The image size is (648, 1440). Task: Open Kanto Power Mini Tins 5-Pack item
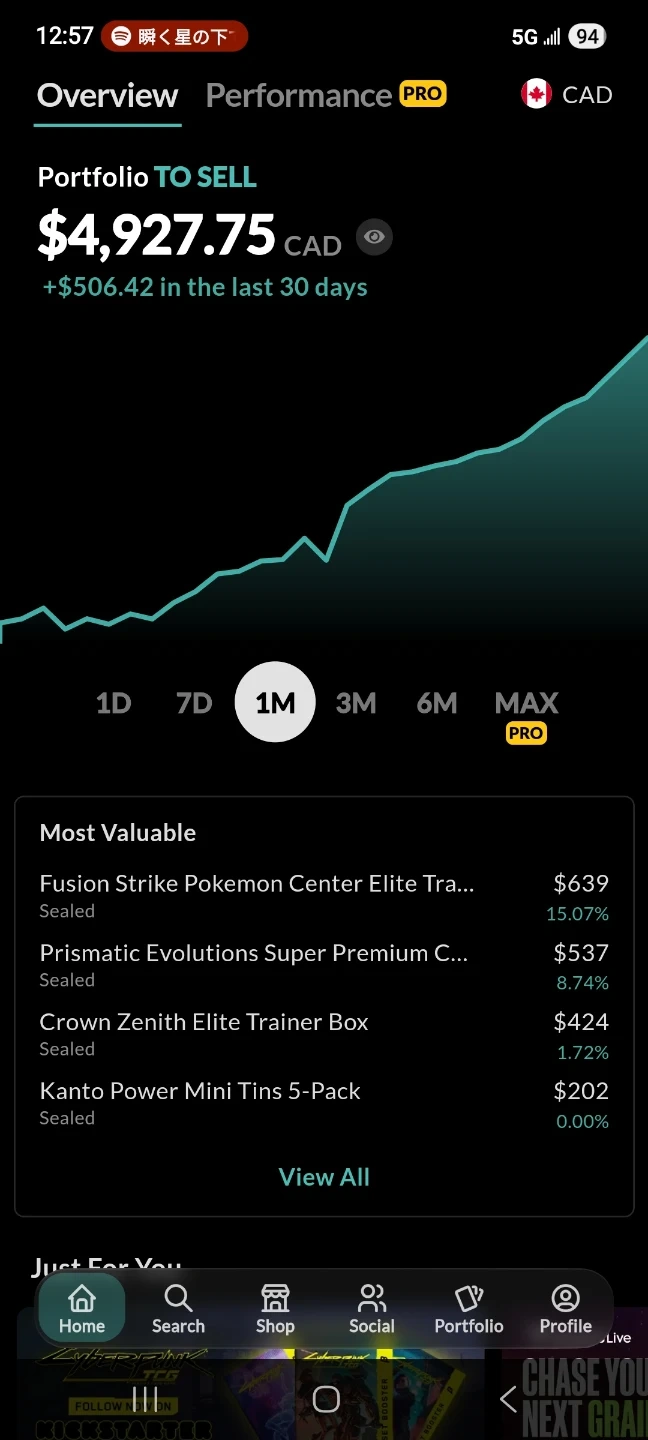[x=324, y=1104]
